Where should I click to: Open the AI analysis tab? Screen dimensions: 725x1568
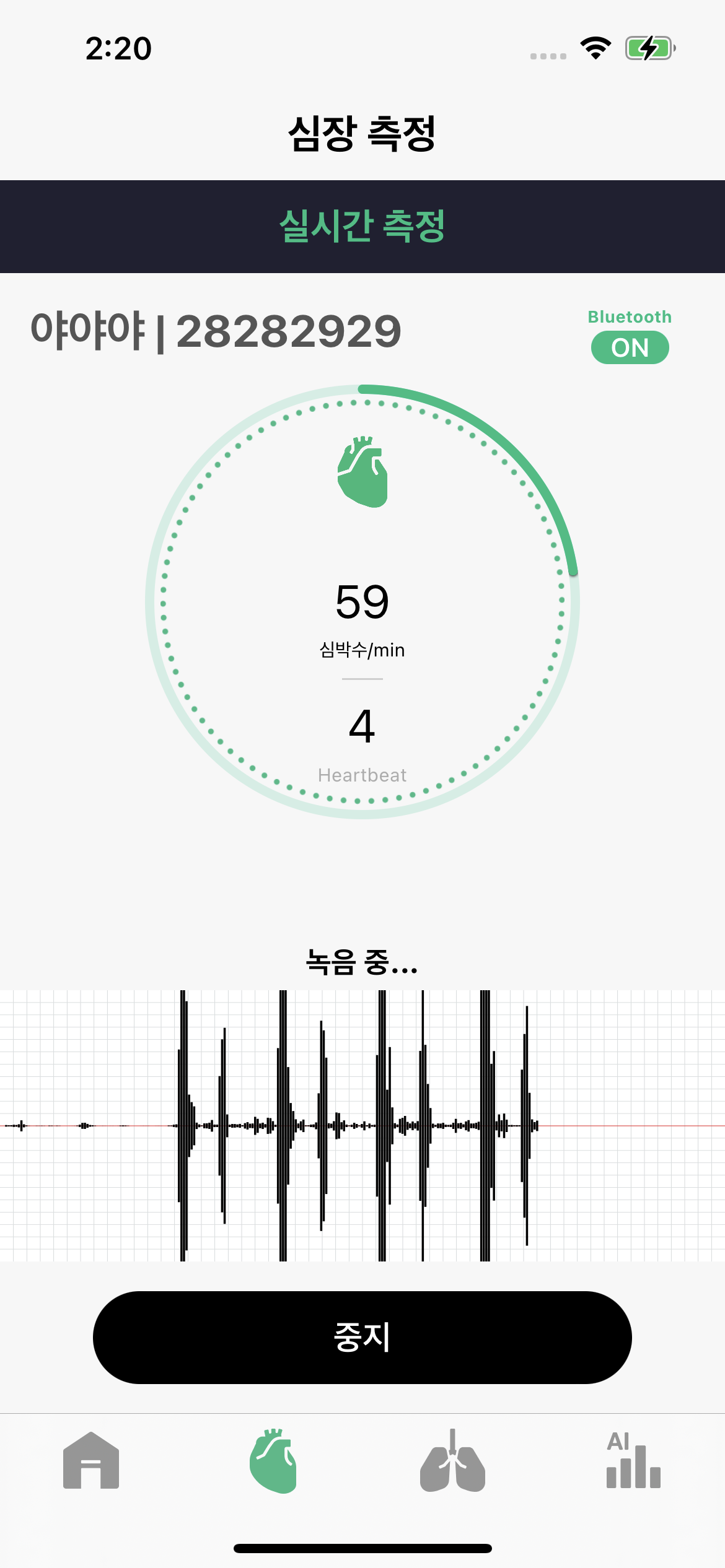(633, 1461)
